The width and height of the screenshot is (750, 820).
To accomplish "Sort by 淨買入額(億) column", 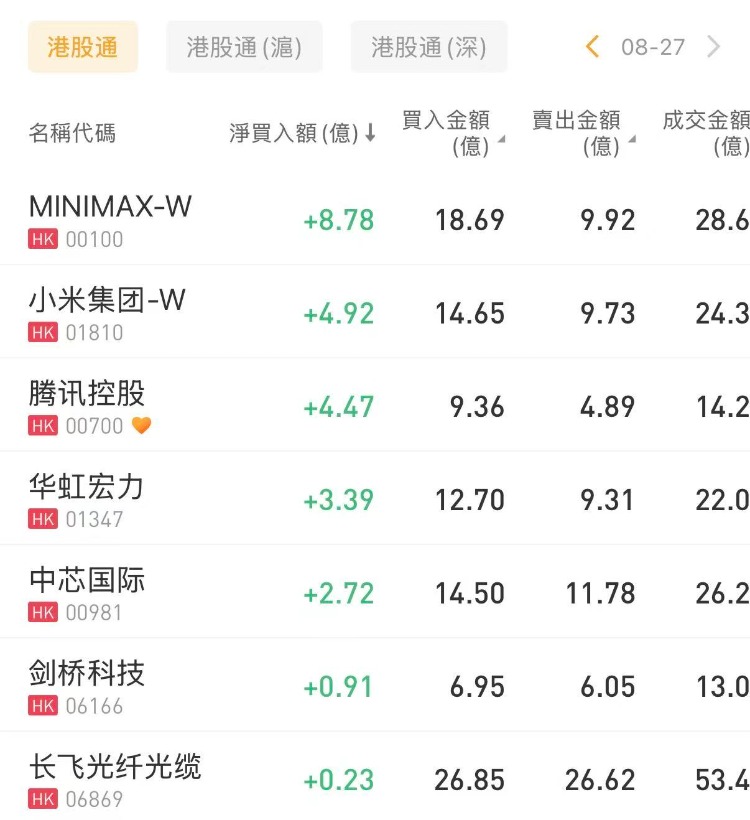I will click(302, 133).
